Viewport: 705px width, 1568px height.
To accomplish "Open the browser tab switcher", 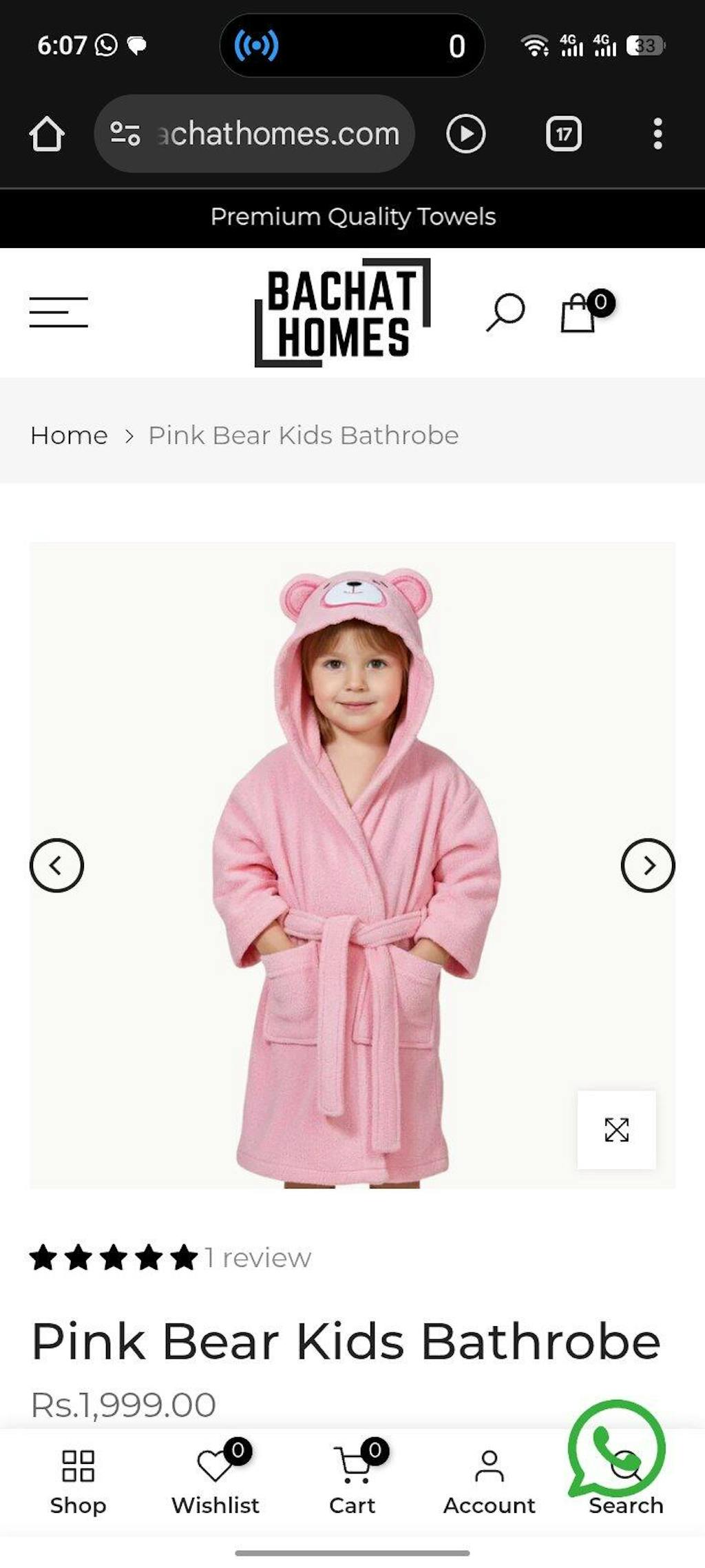I will 563,134.
